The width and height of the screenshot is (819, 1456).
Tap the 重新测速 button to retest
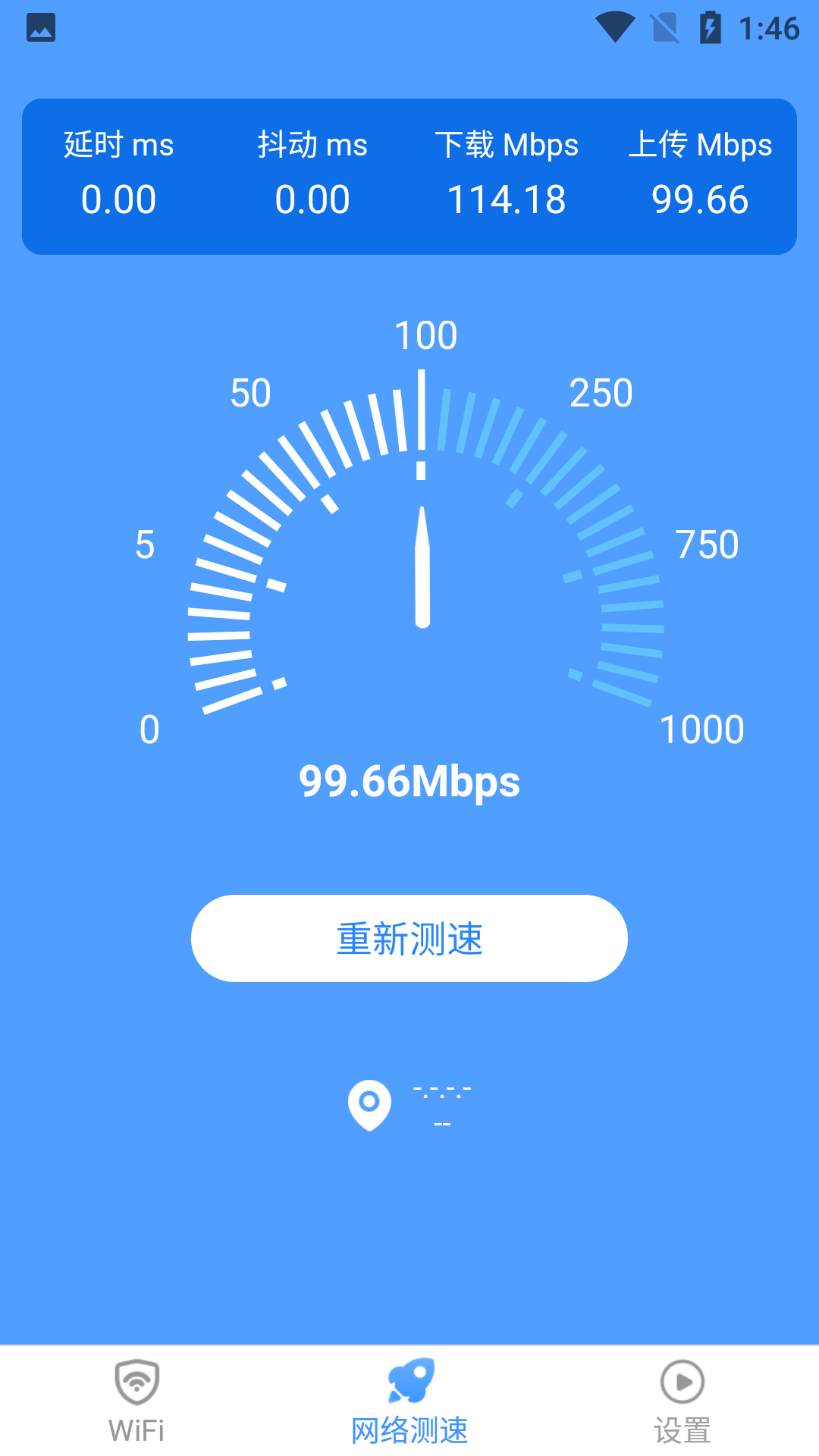[409, 938]
